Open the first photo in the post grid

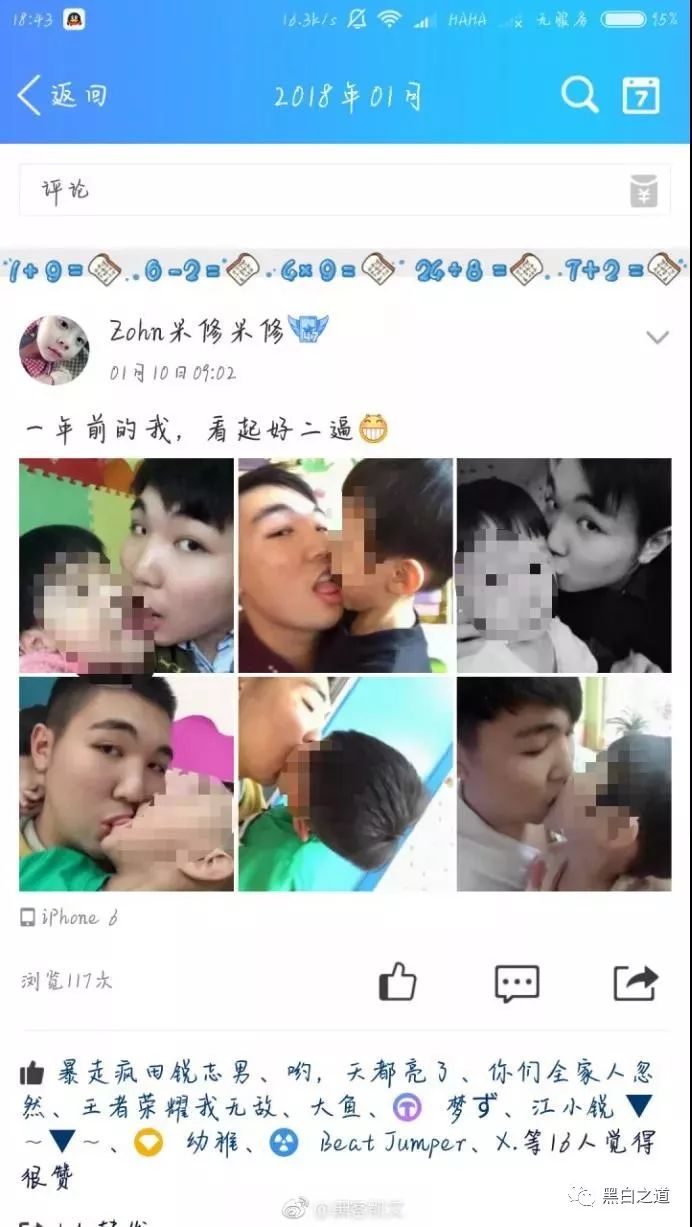pos(126,565)
